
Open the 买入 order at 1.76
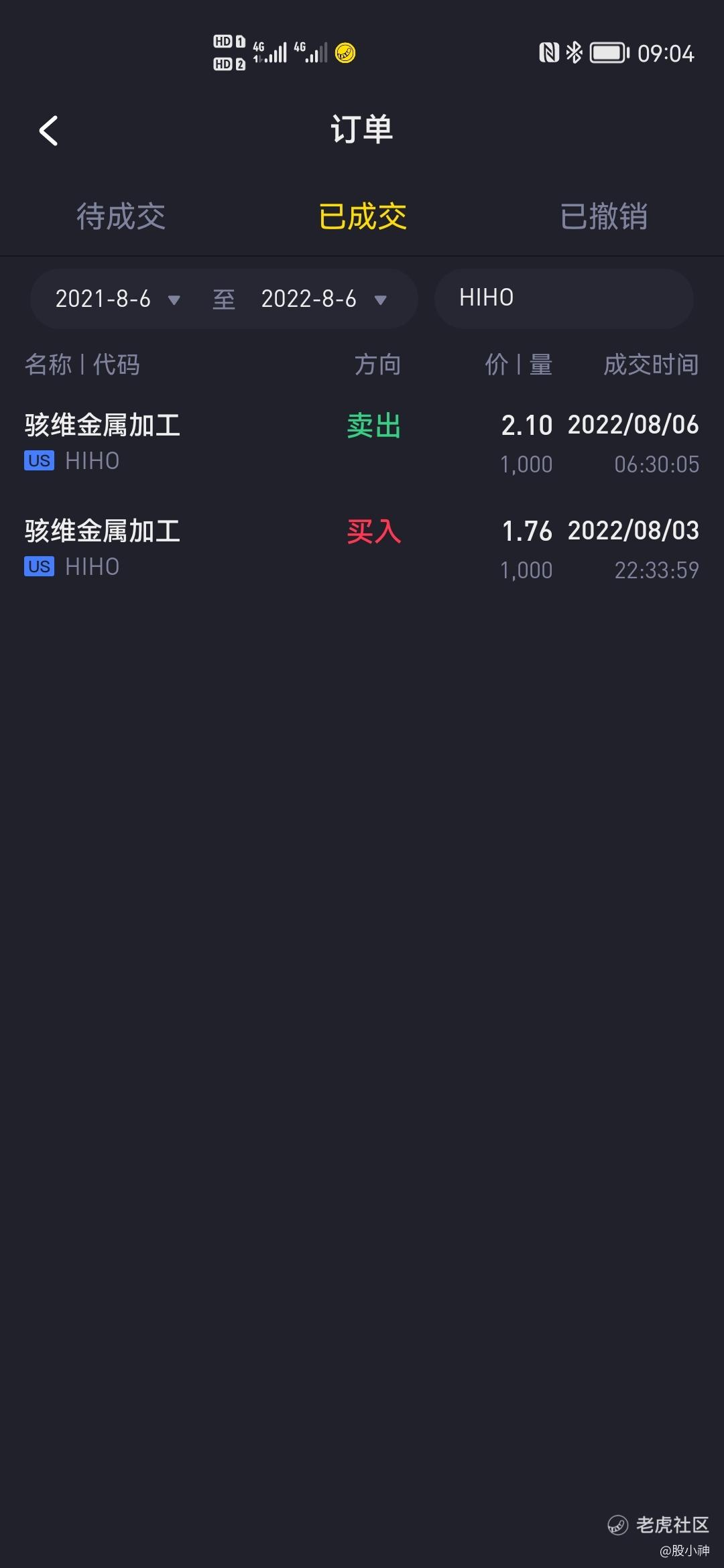coord(362,549)
